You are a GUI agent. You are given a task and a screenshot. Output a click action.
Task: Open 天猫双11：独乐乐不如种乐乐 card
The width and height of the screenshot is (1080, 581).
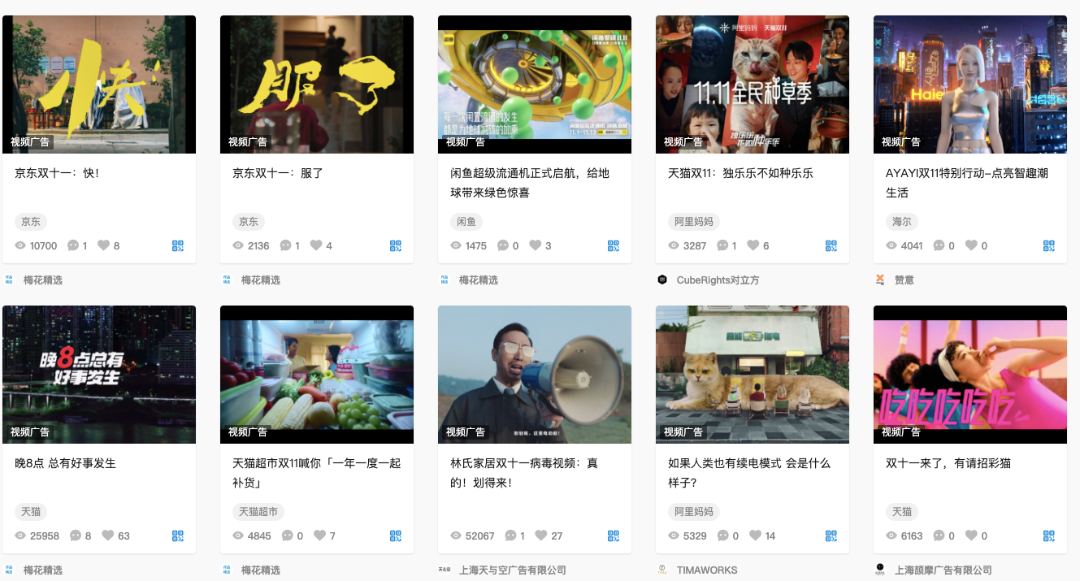[752, 85]
